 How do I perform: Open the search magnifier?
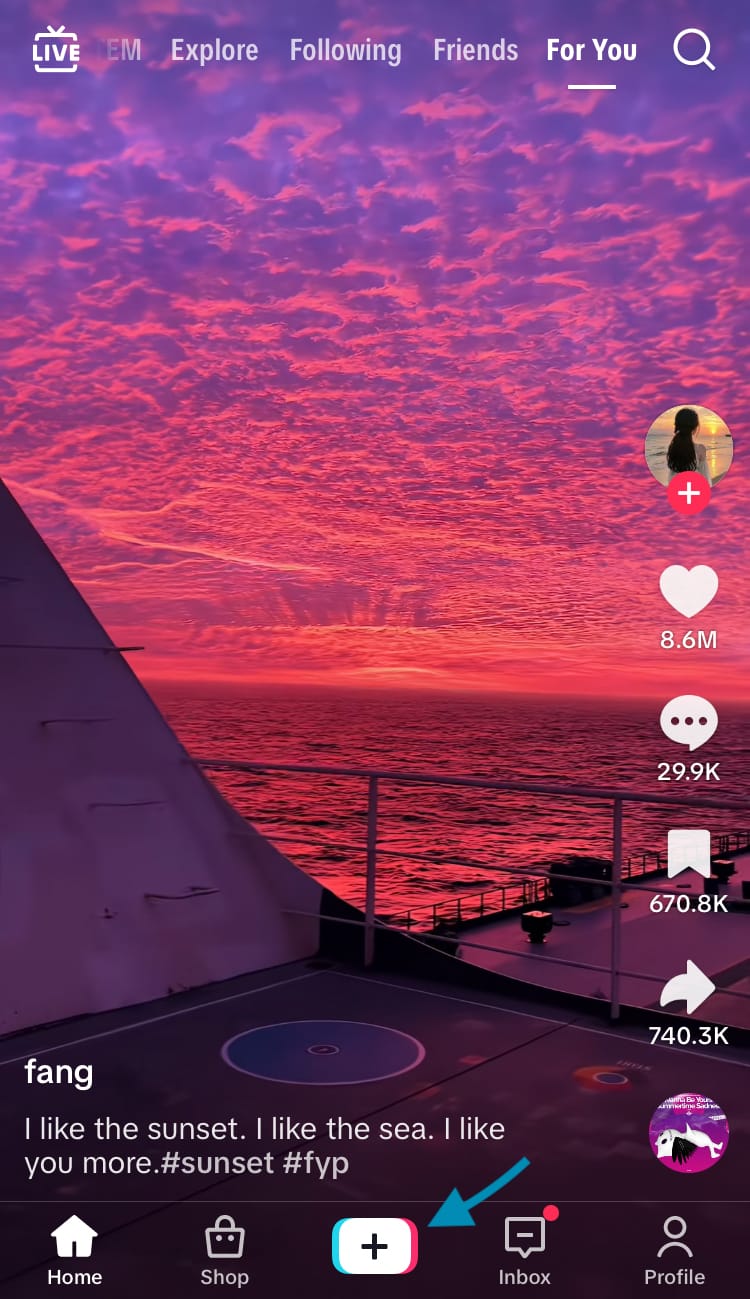point(693,50)
